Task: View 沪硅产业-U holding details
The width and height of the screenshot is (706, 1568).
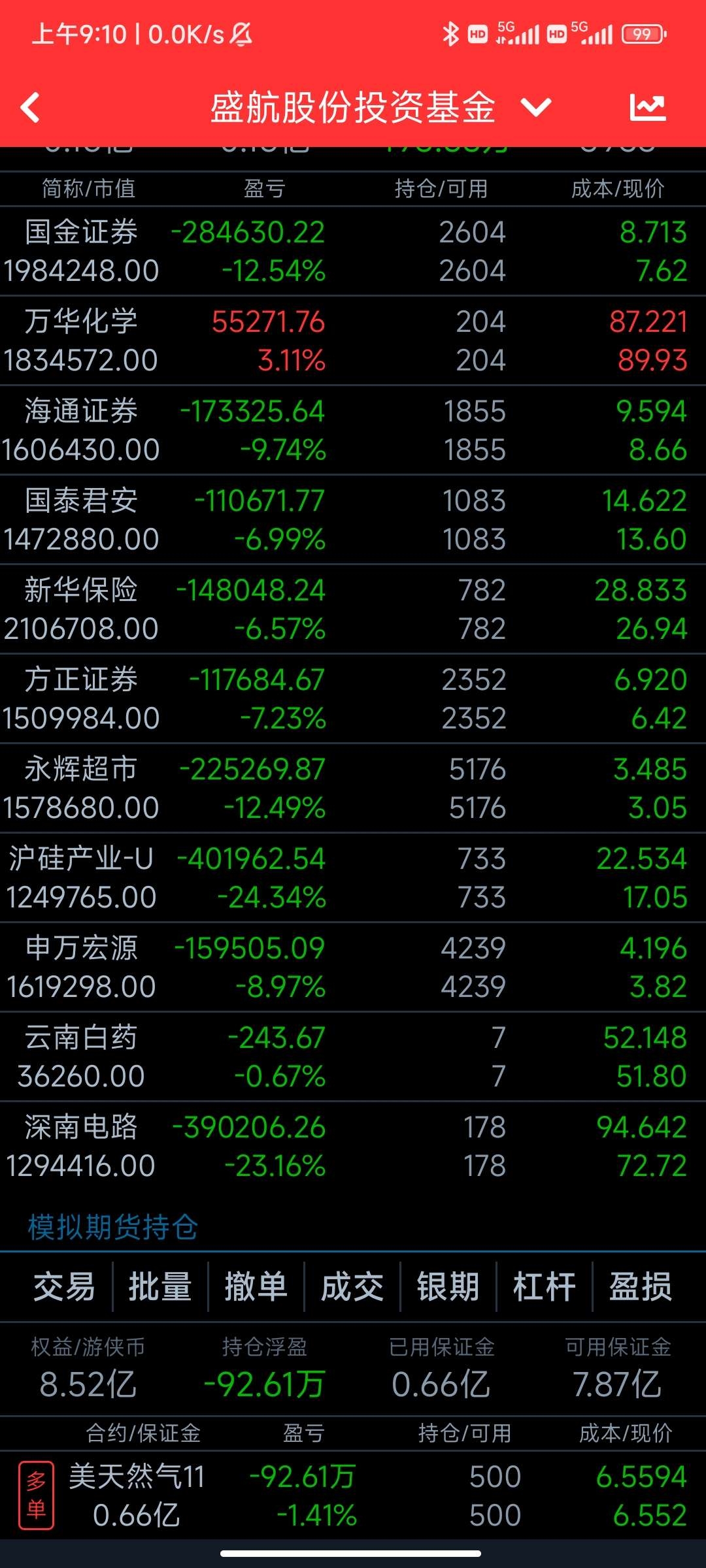Action: click(353, 878)
